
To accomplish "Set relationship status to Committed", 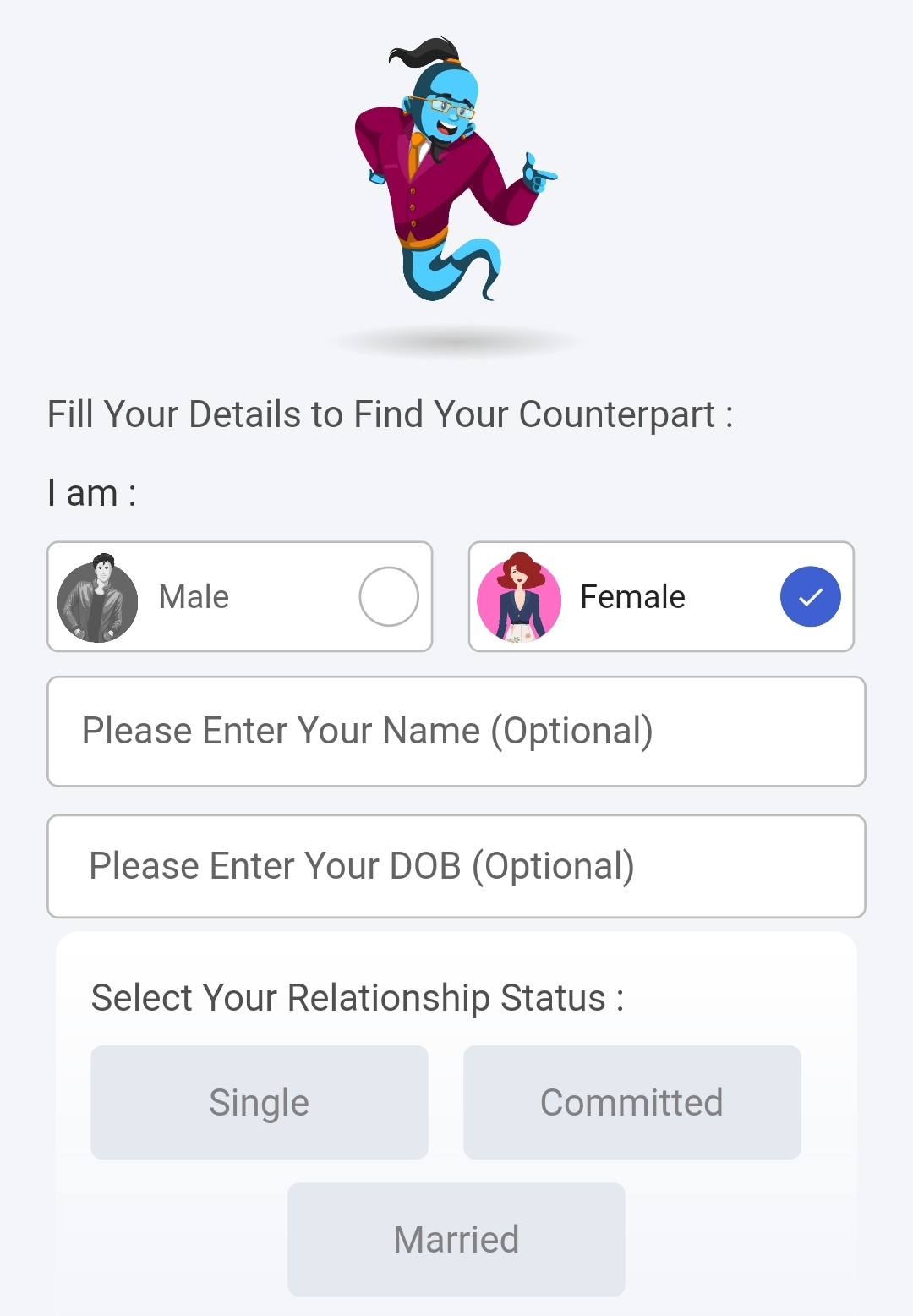I will [x=631, y=1103].
